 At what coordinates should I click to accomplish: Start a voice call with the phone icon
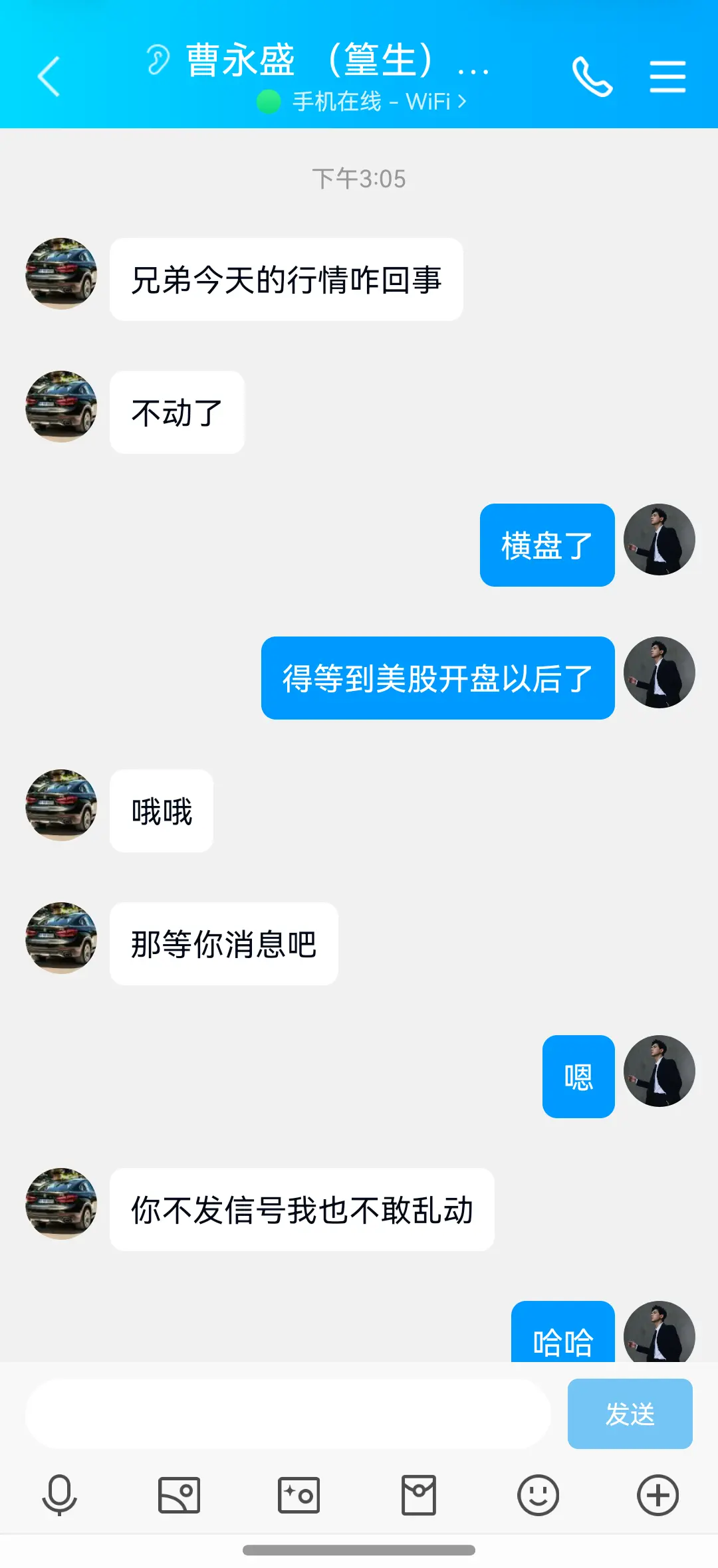point(592,76)
